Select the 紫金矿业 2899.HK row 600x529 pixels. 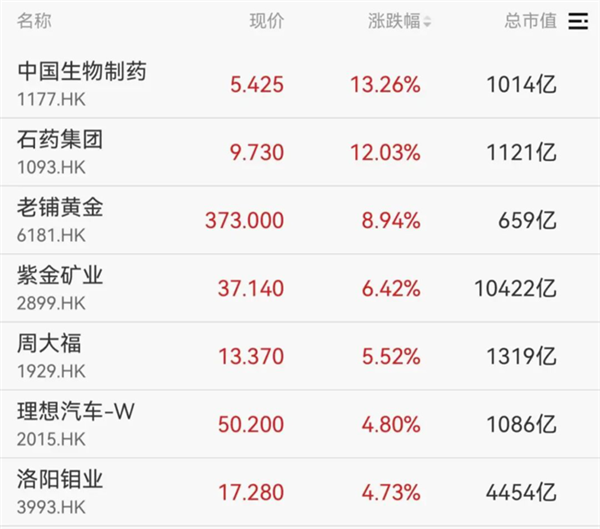tap(300, 288)
